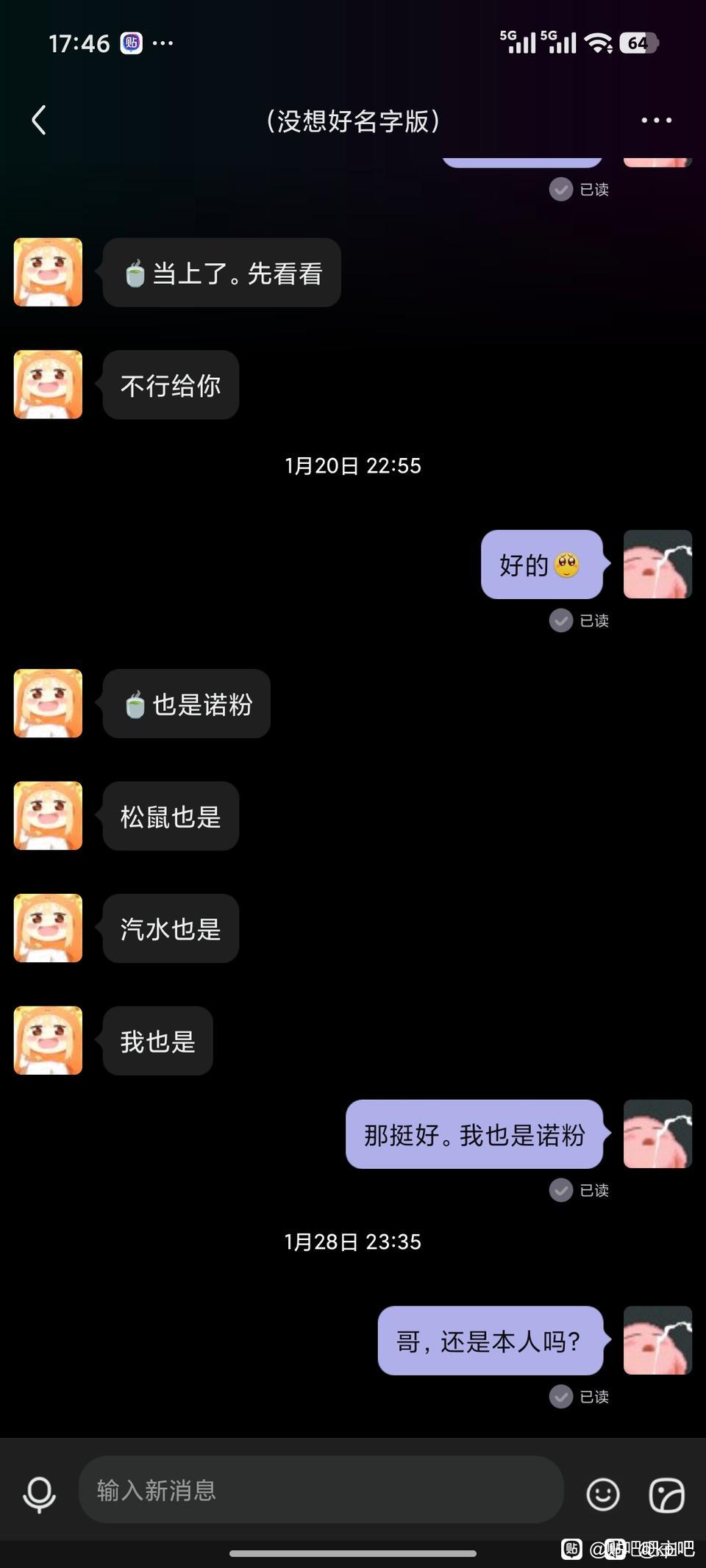Focus the 输入新消息 message field

point(321,1490)
